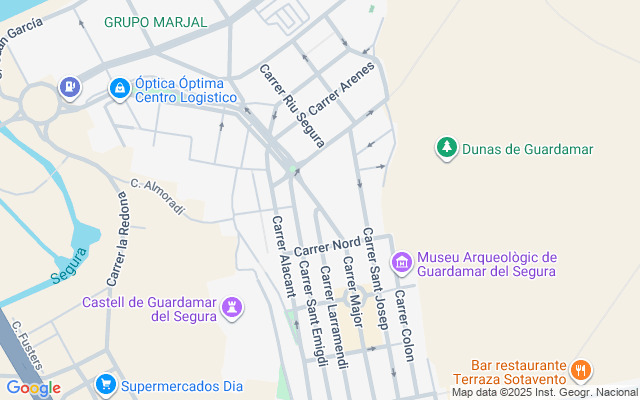Select the Castell de Guardamar del Segura marker
The height and width of the screenshot is (400, 640).
click(232, 308)
